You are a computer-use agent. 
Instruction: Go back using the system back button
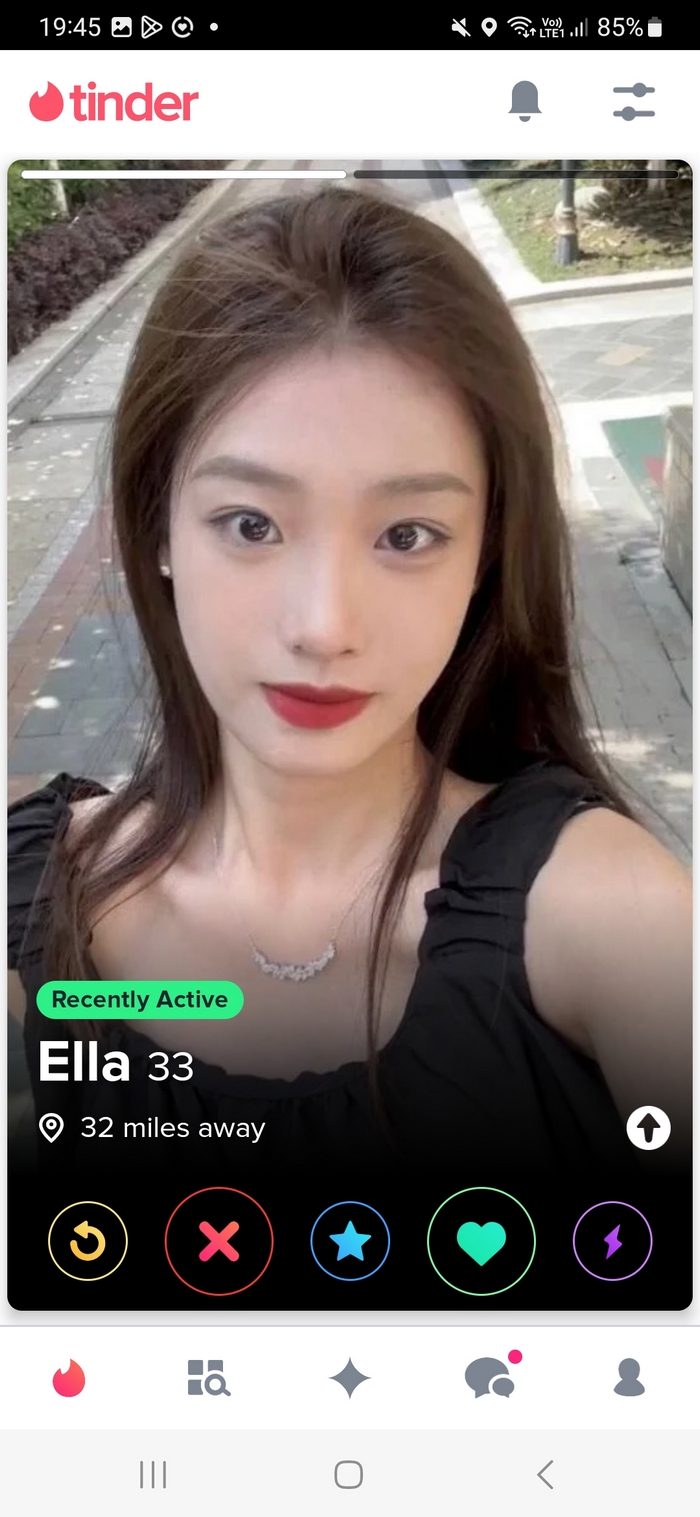pos(545,1474)
